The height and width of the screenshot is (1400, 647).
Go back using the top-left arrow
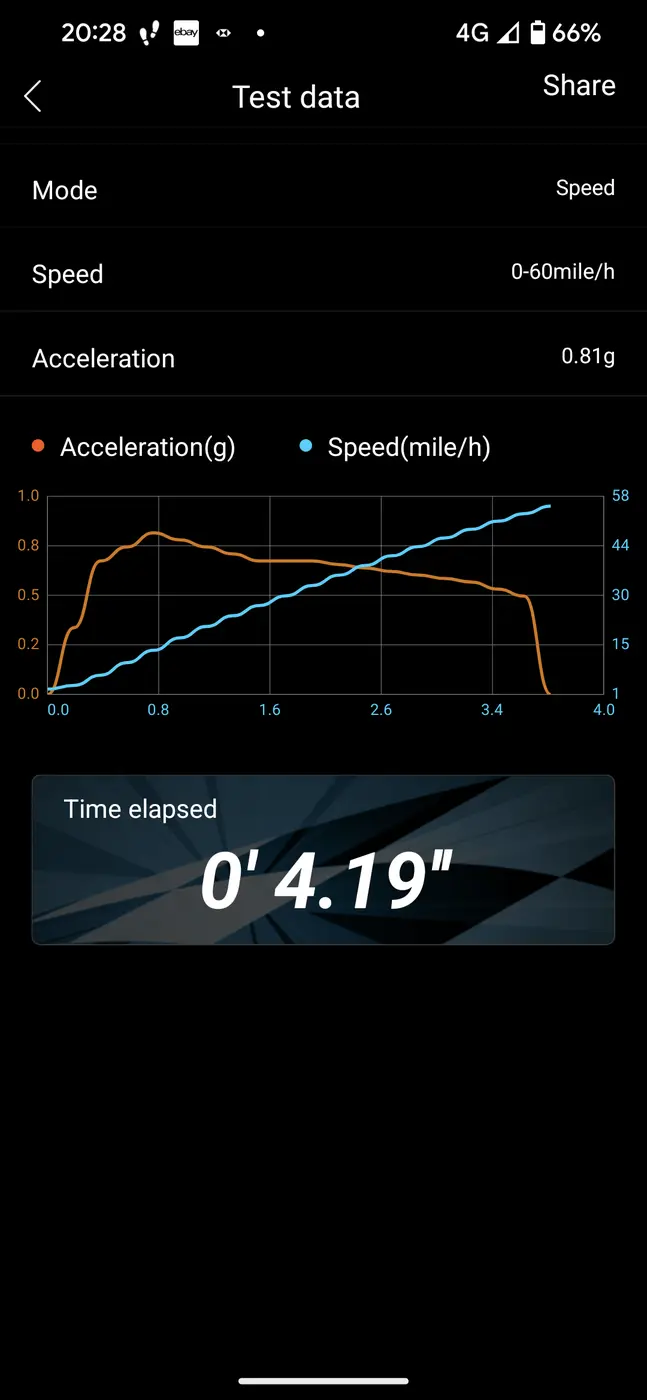(x=33, y=97)
